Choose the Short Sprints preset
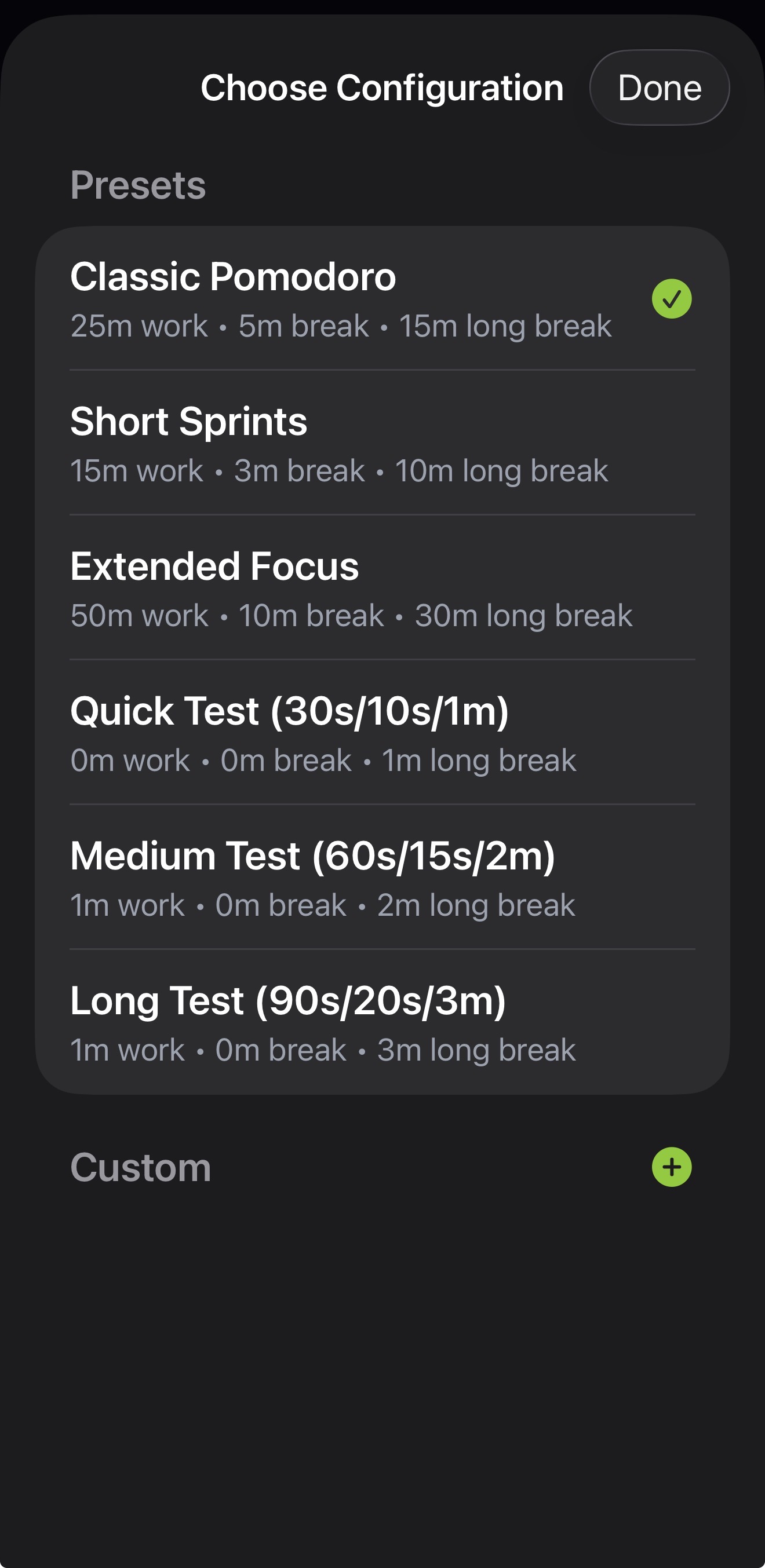This screenshot has height=1568, width=765. pyautogui.click(x=341, y=444)
